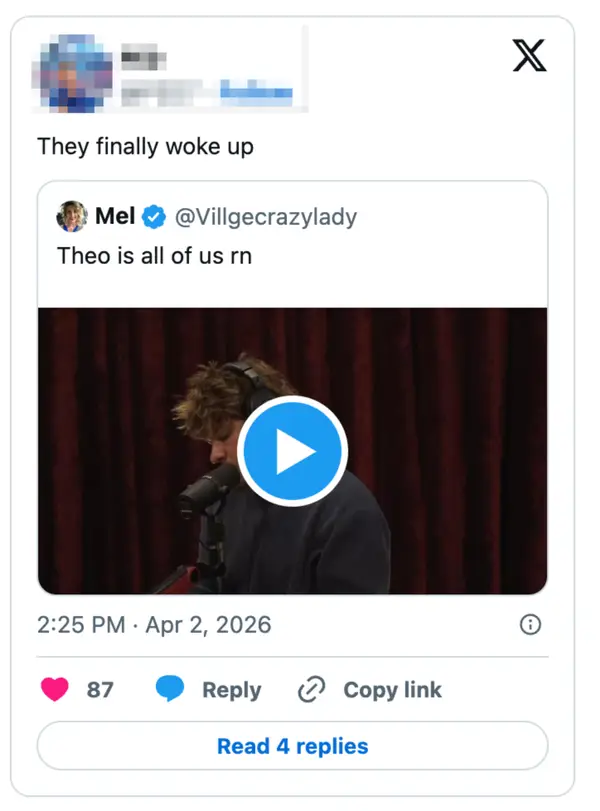Like this tweet with the heart
The image size is (600, 811).
[54, 690]
